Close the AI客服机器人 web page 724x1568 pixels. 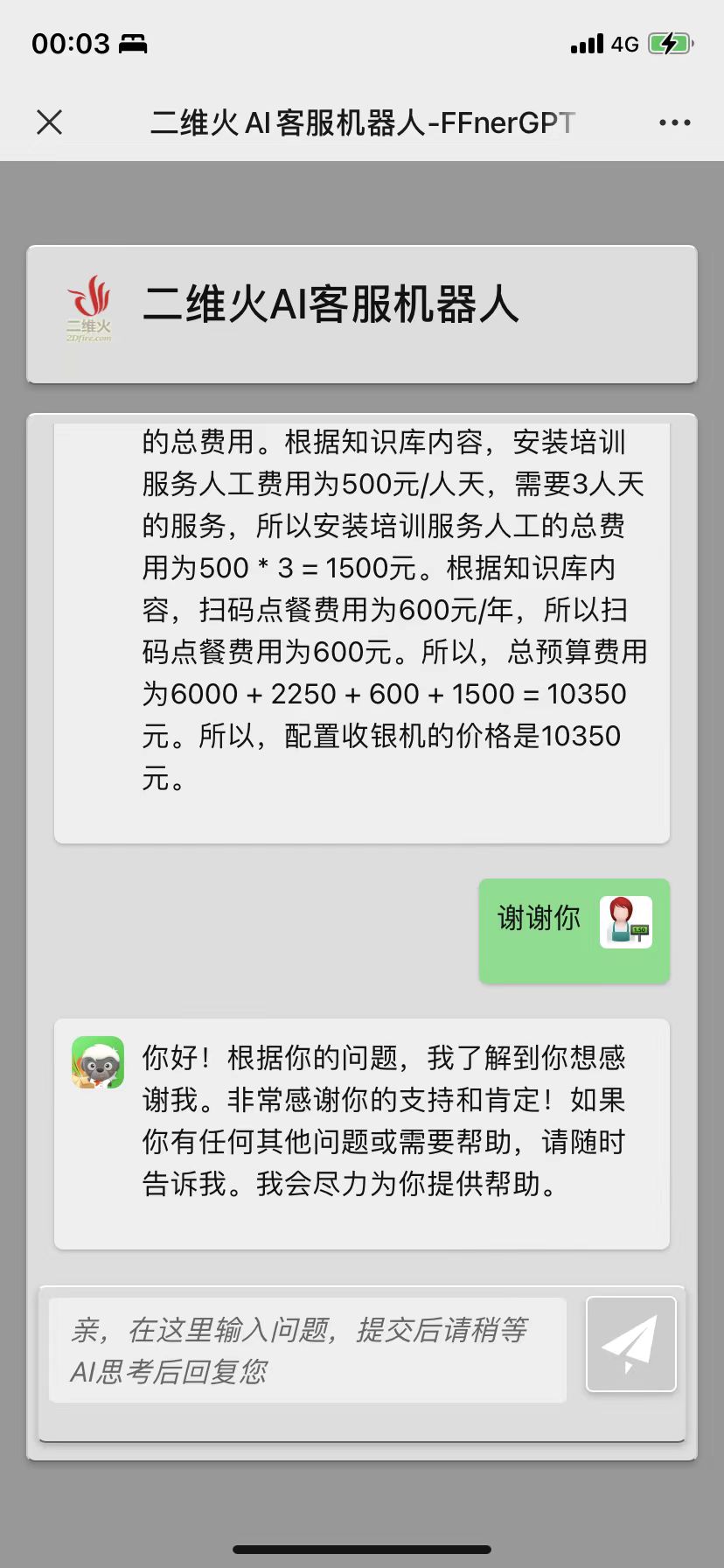coord(50,122)
